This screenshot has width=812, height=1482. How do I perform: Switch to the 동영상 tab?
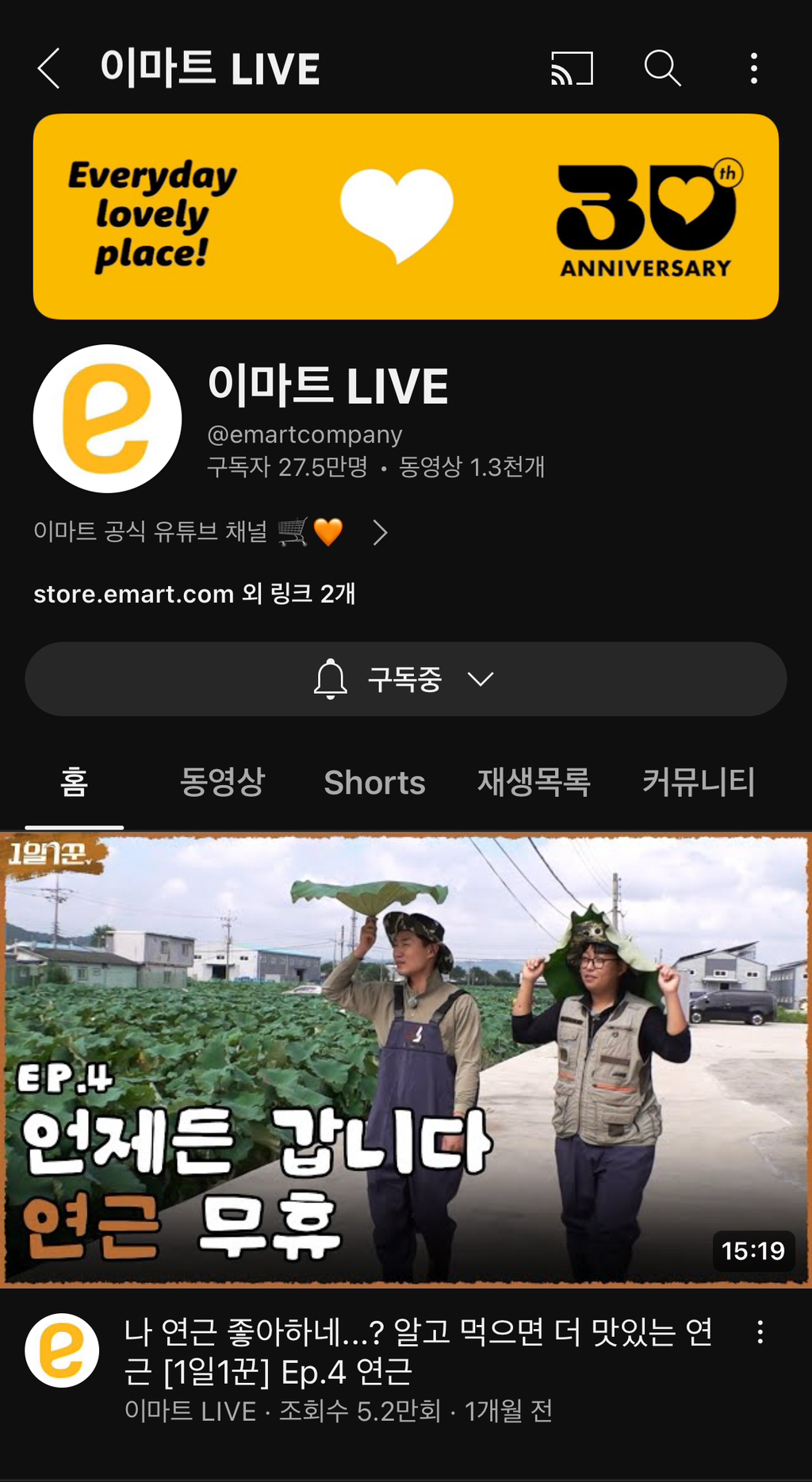pos(223,783)
